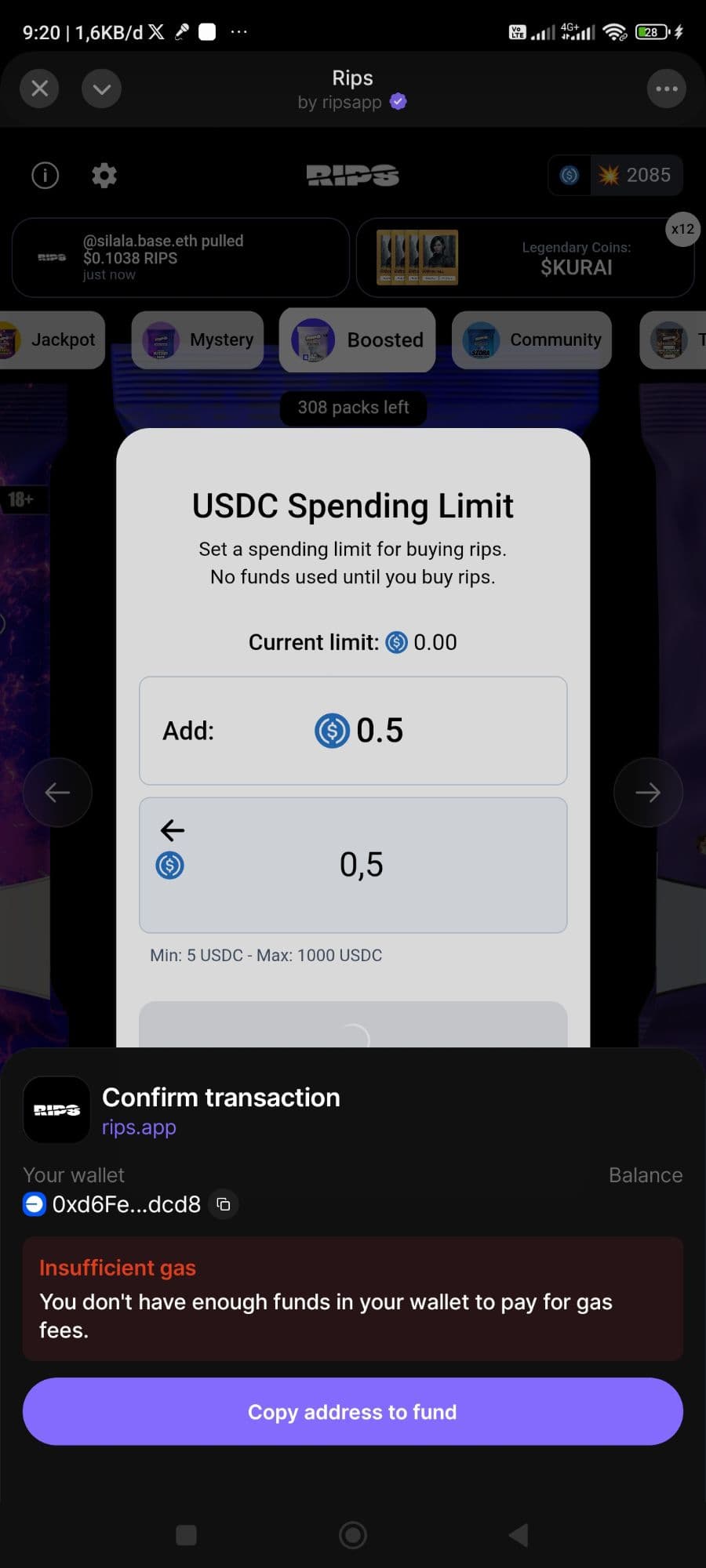Screen dimensions: 706x1568
Task: Show the previous pack with left arrow
Action: coord(57,793)
